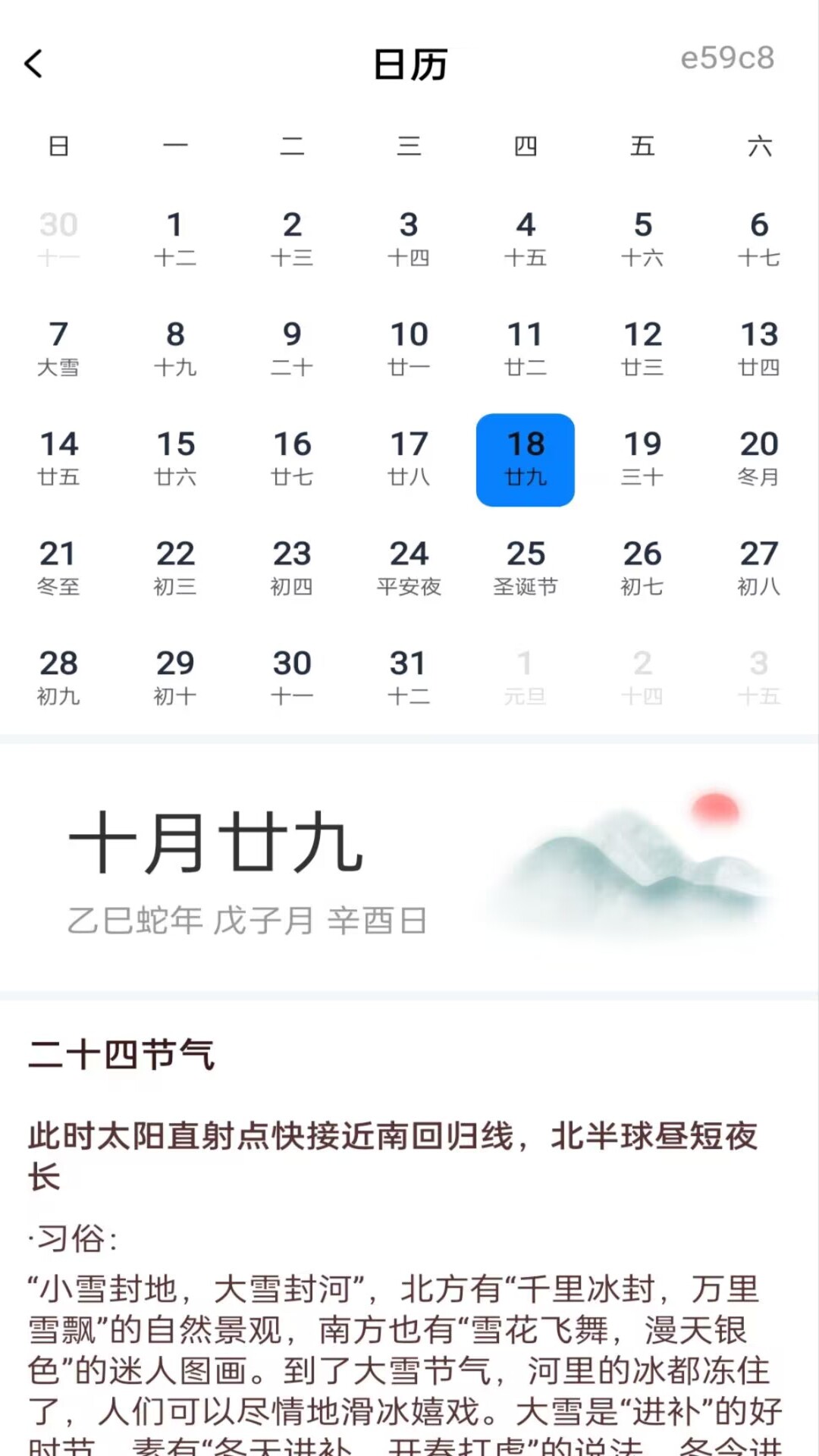819x1456 pixels.
Task: Click January 1 marked 元旦
Action: (x=526, y=676)
